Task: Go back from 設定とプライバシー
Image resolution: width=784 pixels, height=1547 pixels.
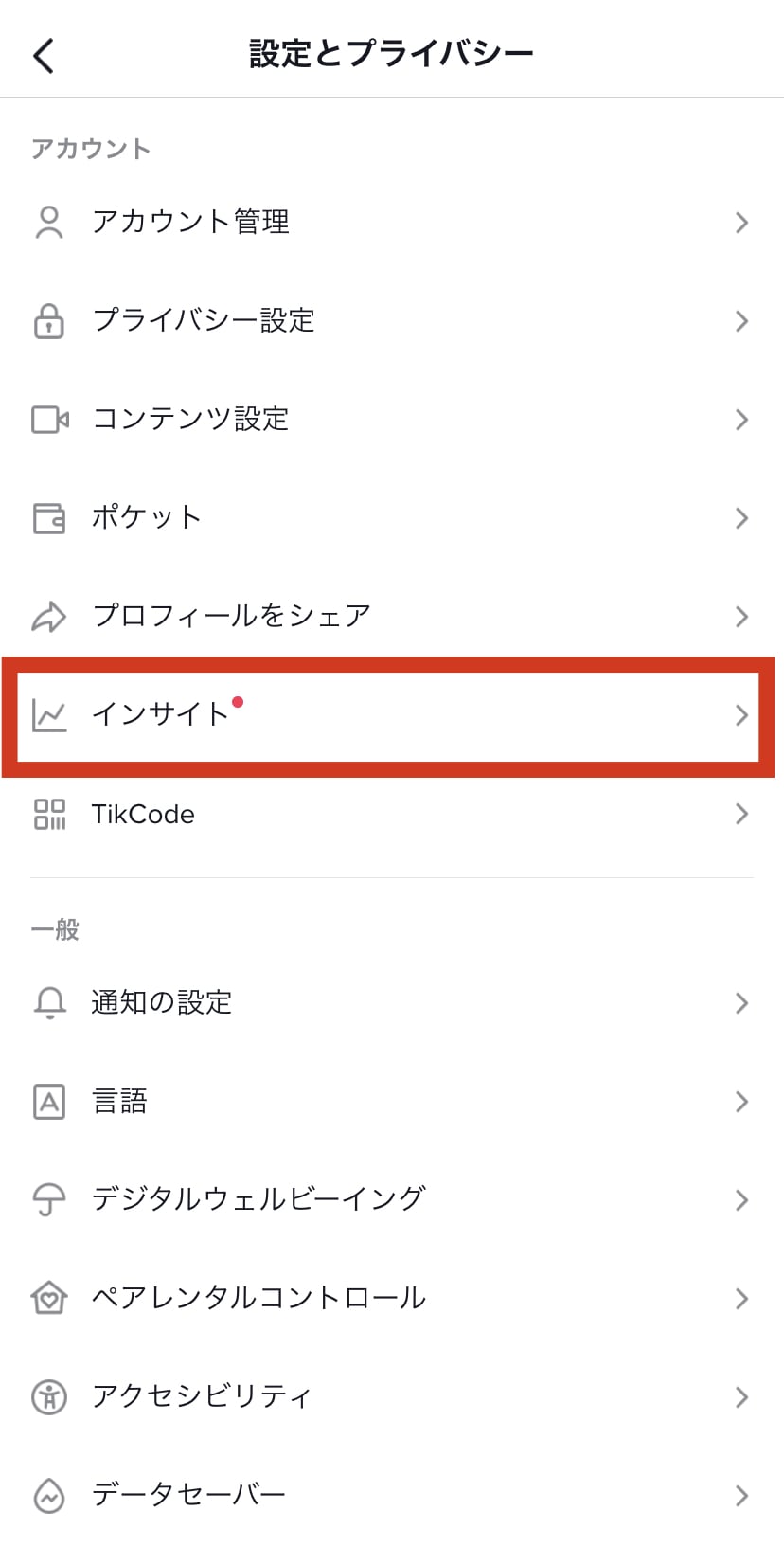Action: 44,55
